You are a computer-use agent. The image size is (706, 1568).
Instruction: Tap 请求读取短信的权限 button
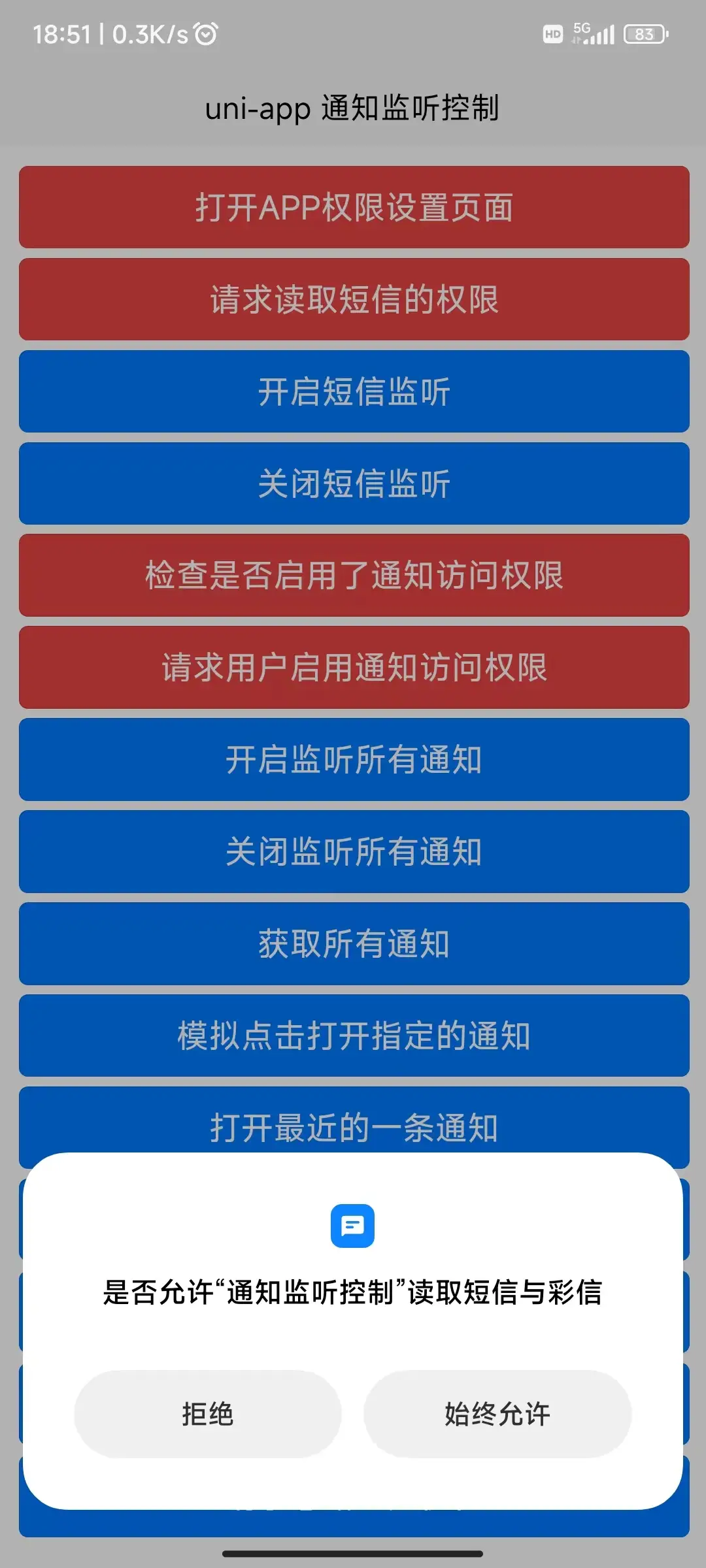[354, 299]
